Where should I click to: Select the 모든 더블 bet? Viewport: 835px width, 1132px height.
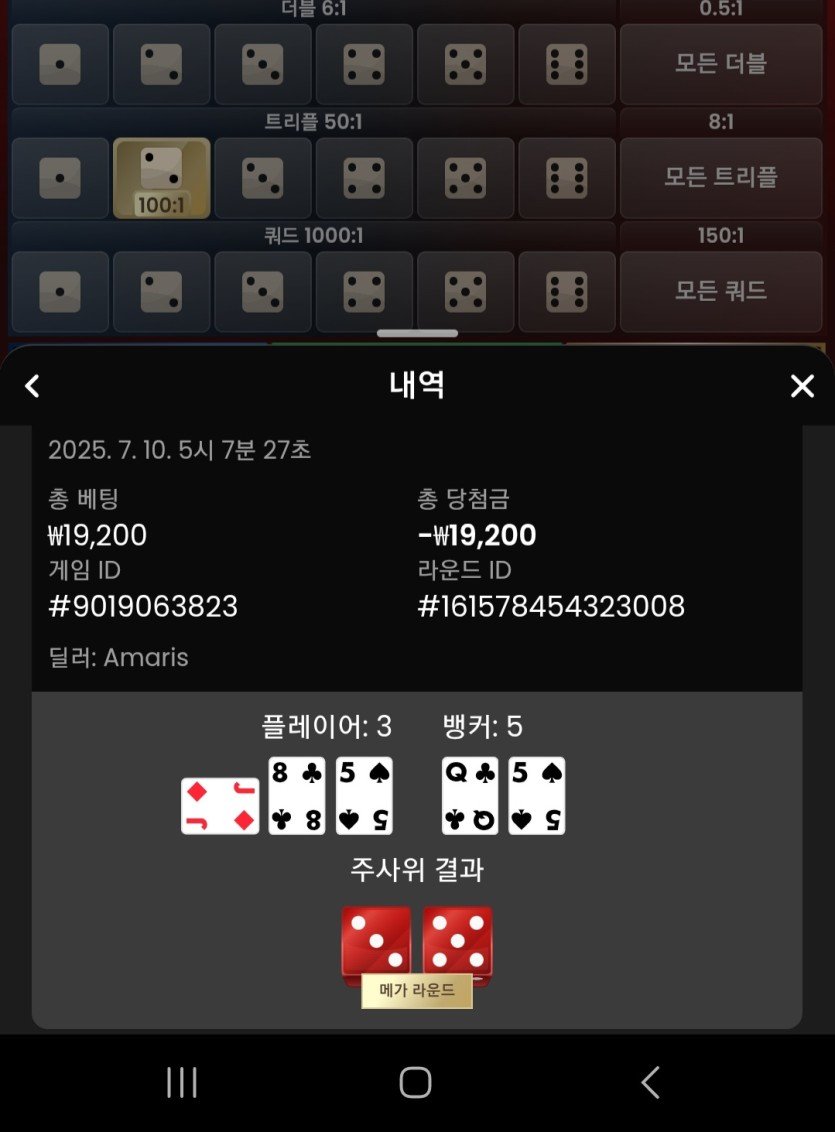(x=720, y=64)
